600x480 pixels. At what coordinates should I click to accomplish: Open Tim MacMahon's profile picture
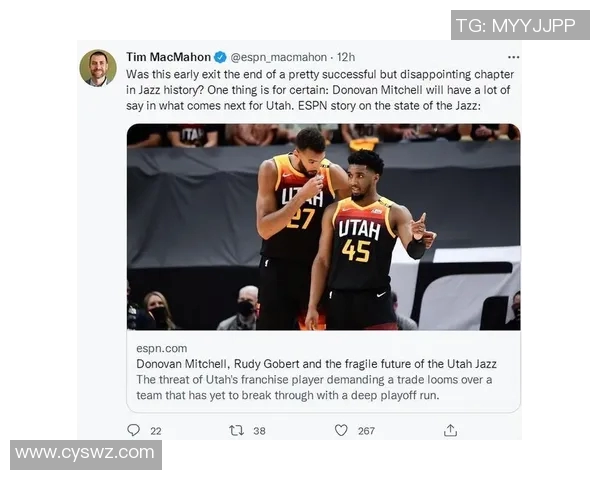click(x=98, y=68)
